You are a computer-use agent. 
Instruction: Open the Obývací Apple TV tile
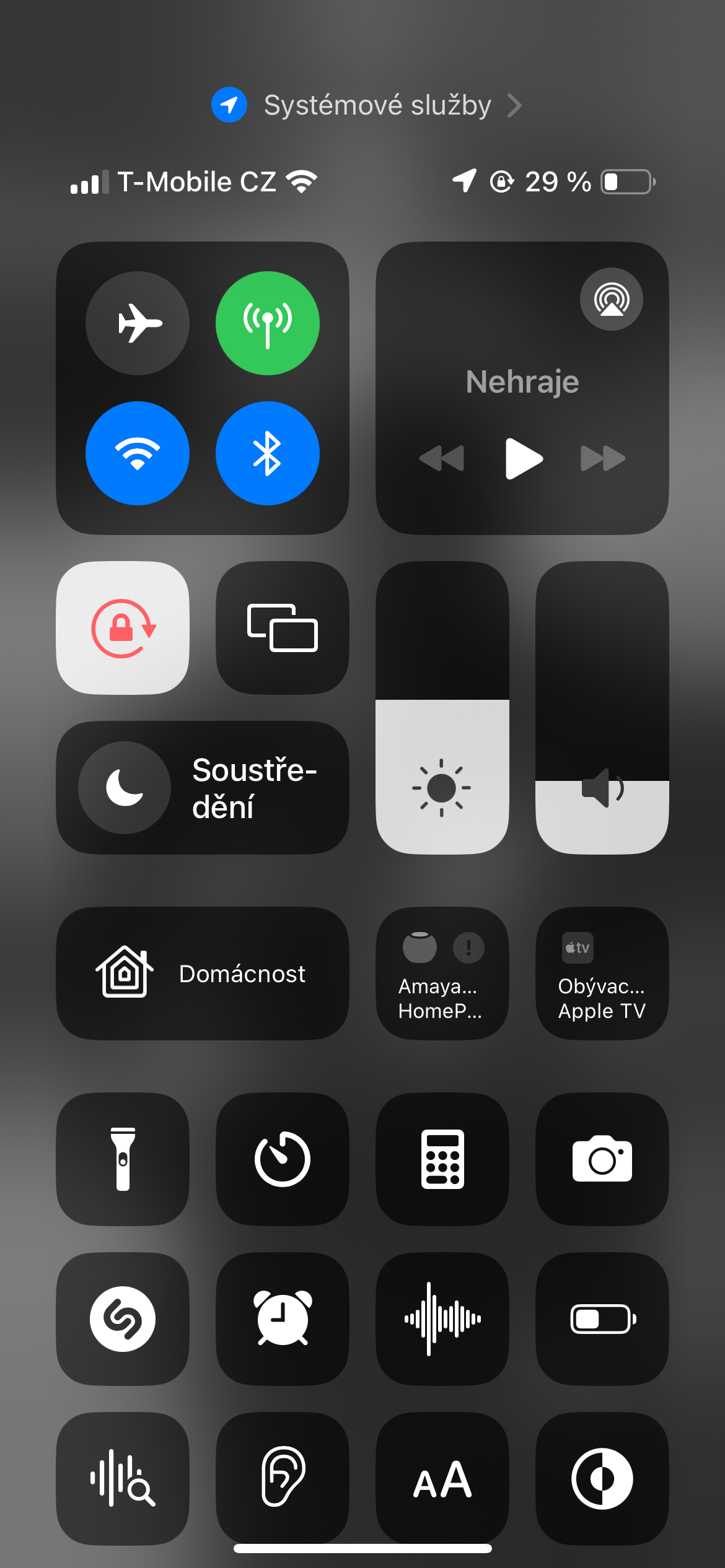[x=602, y=973]
